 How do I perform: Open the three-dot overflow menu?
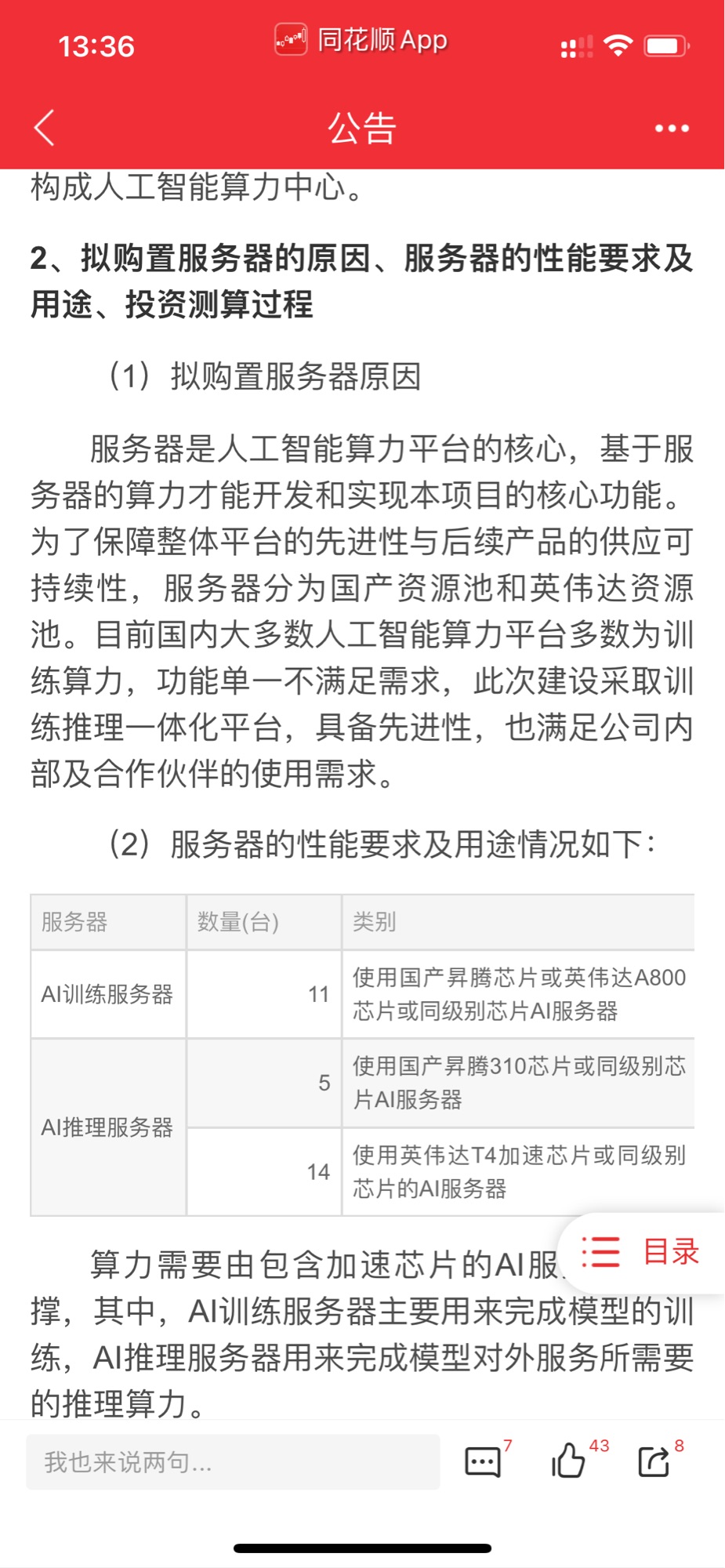(672, 129)
